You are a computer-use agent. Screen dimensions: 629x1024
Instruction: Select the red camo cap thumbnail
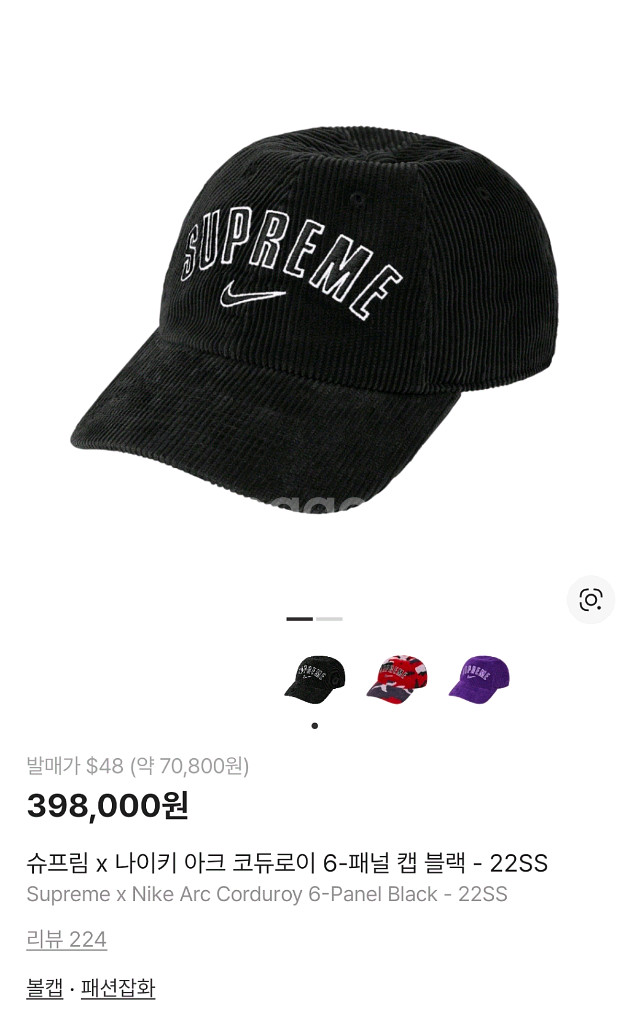397,679
